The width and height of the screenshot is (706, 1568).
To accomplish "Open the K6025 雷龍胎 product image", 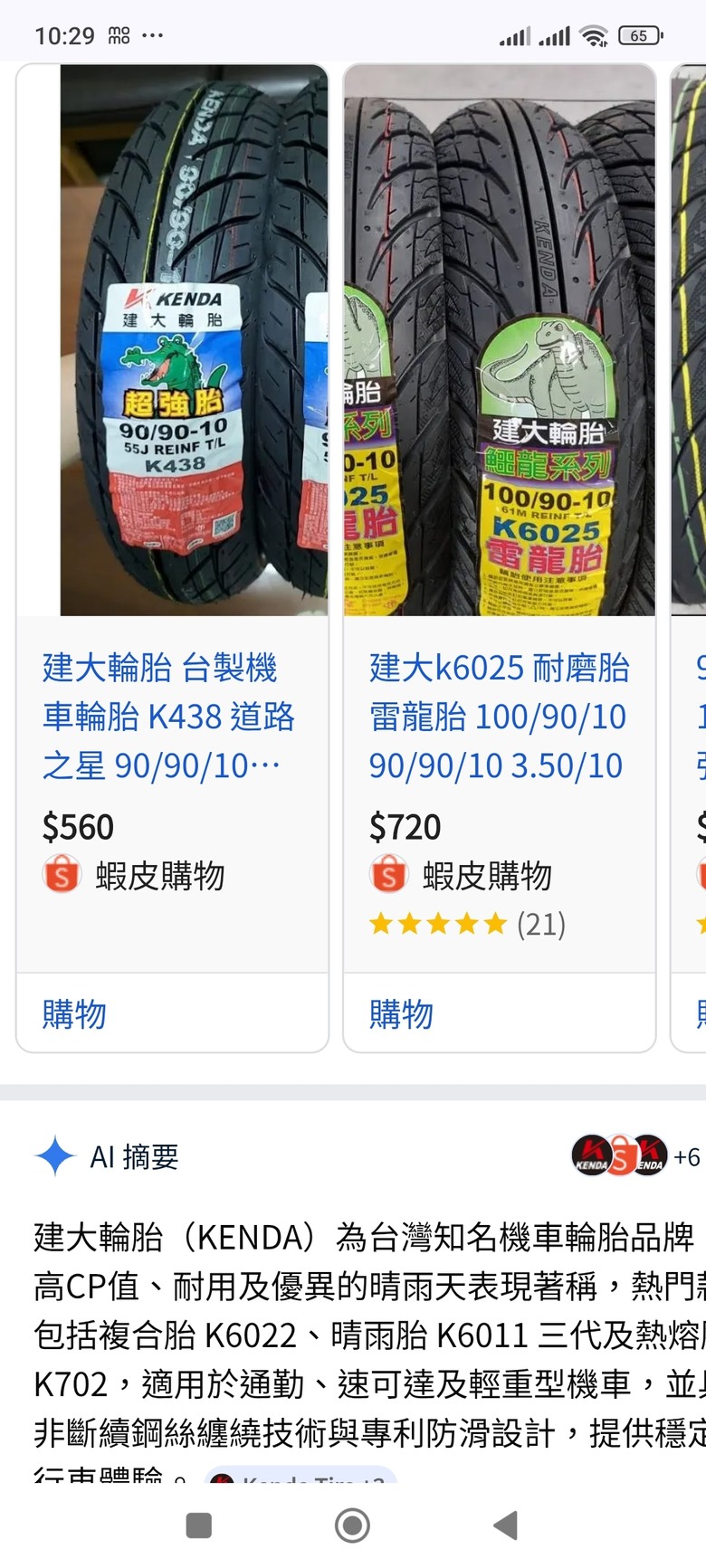I will pos(499,340).
